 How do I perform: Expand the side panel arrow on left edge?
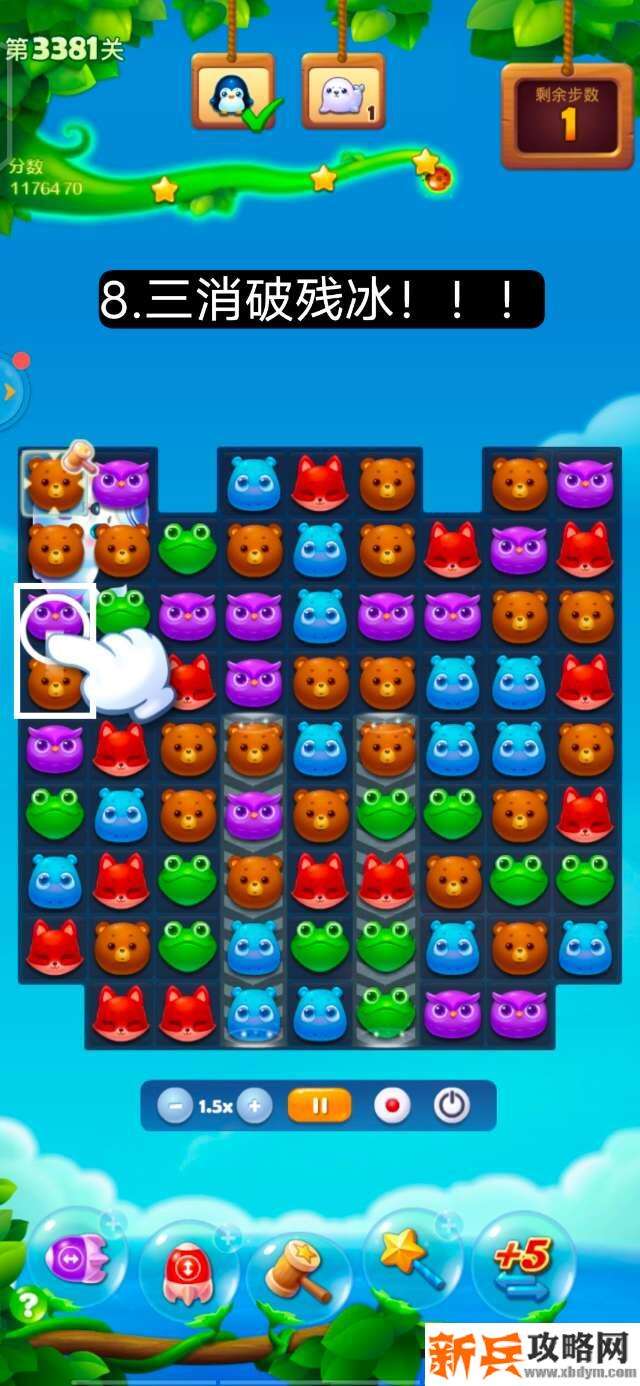(x=10, y=392)
